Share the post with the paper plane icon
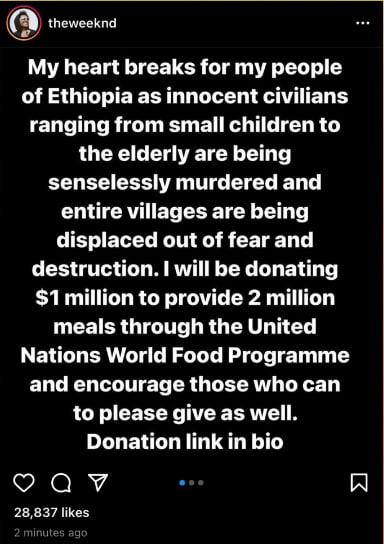The height and width of the screenshot is (544, 384). [x=98, y=482]
